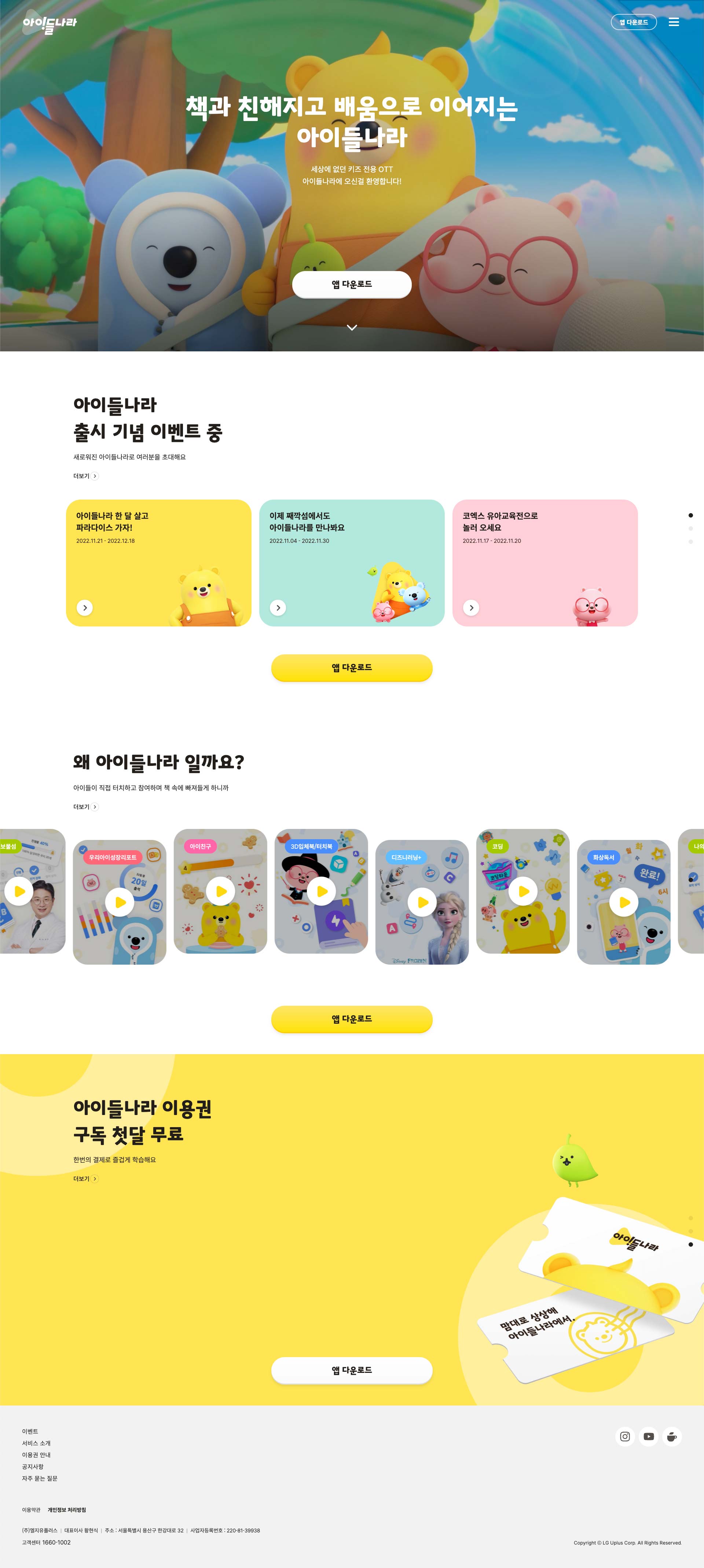
Task: Open the 파라다이스 가자 event card
Action: tap(158, 562)
